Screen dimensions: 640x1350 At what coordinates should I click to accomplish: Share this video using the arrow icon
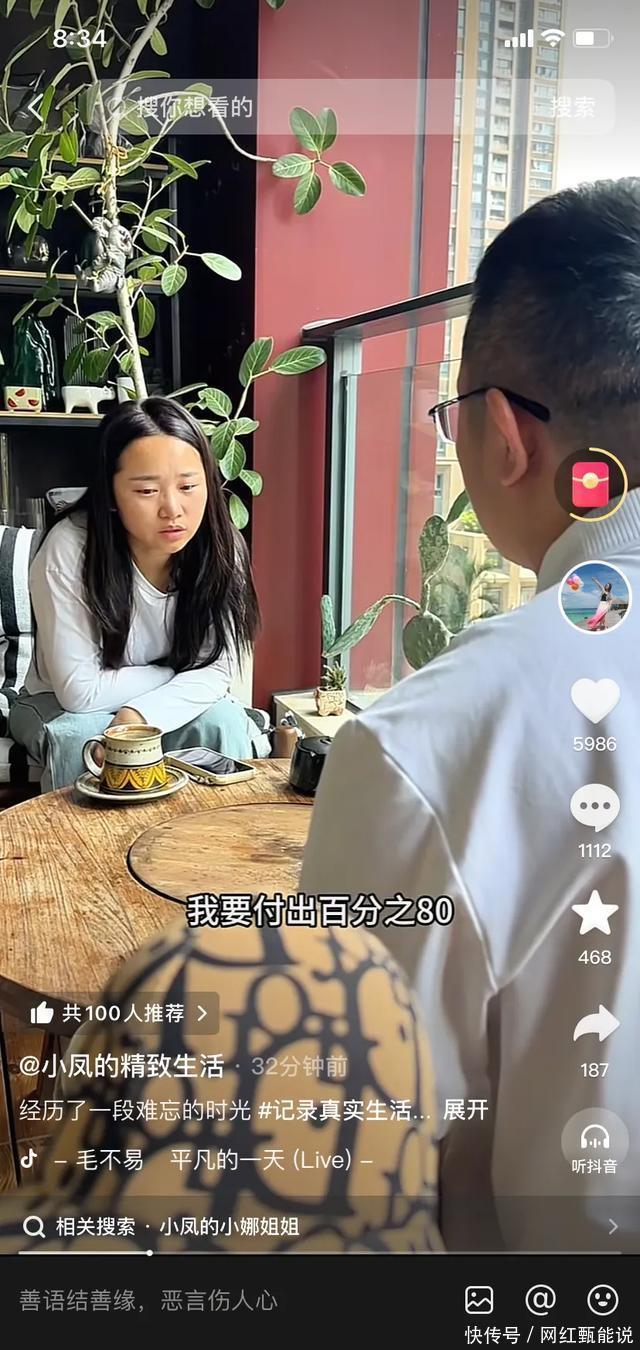pos(595,1025)
